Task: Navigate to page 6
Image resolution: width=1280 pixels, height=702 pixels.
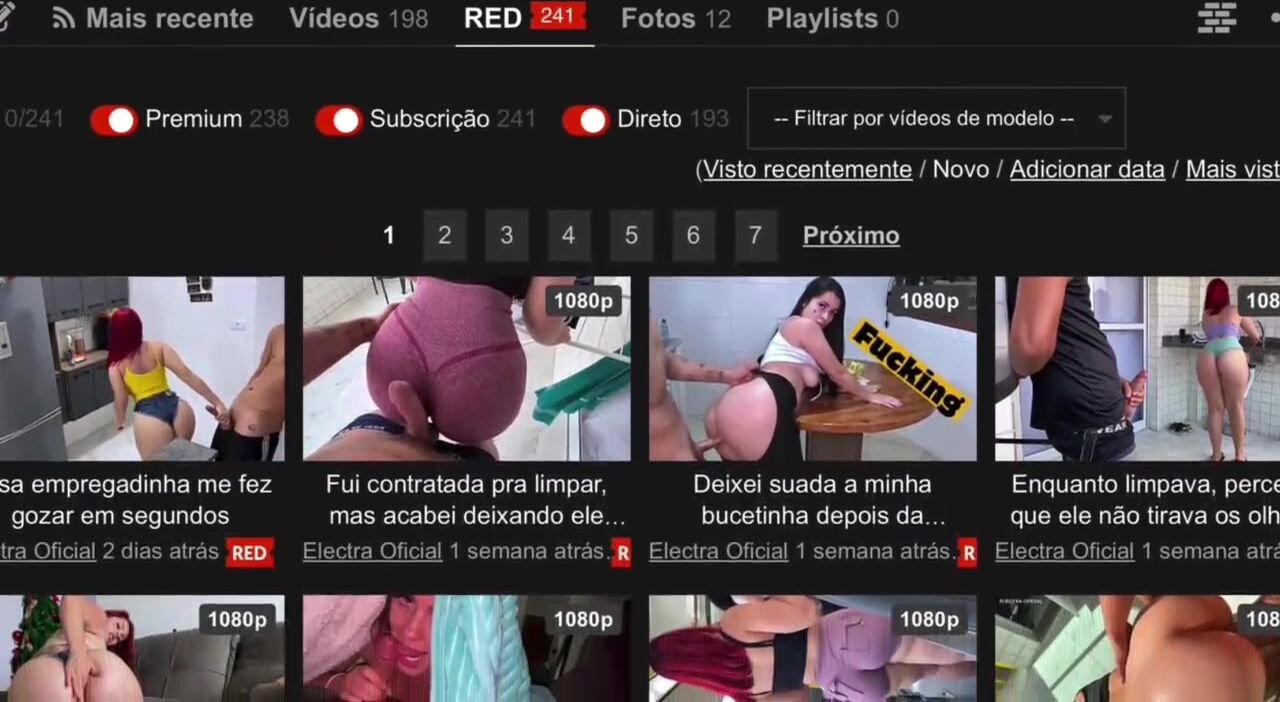Action: (x=693, y=236)
